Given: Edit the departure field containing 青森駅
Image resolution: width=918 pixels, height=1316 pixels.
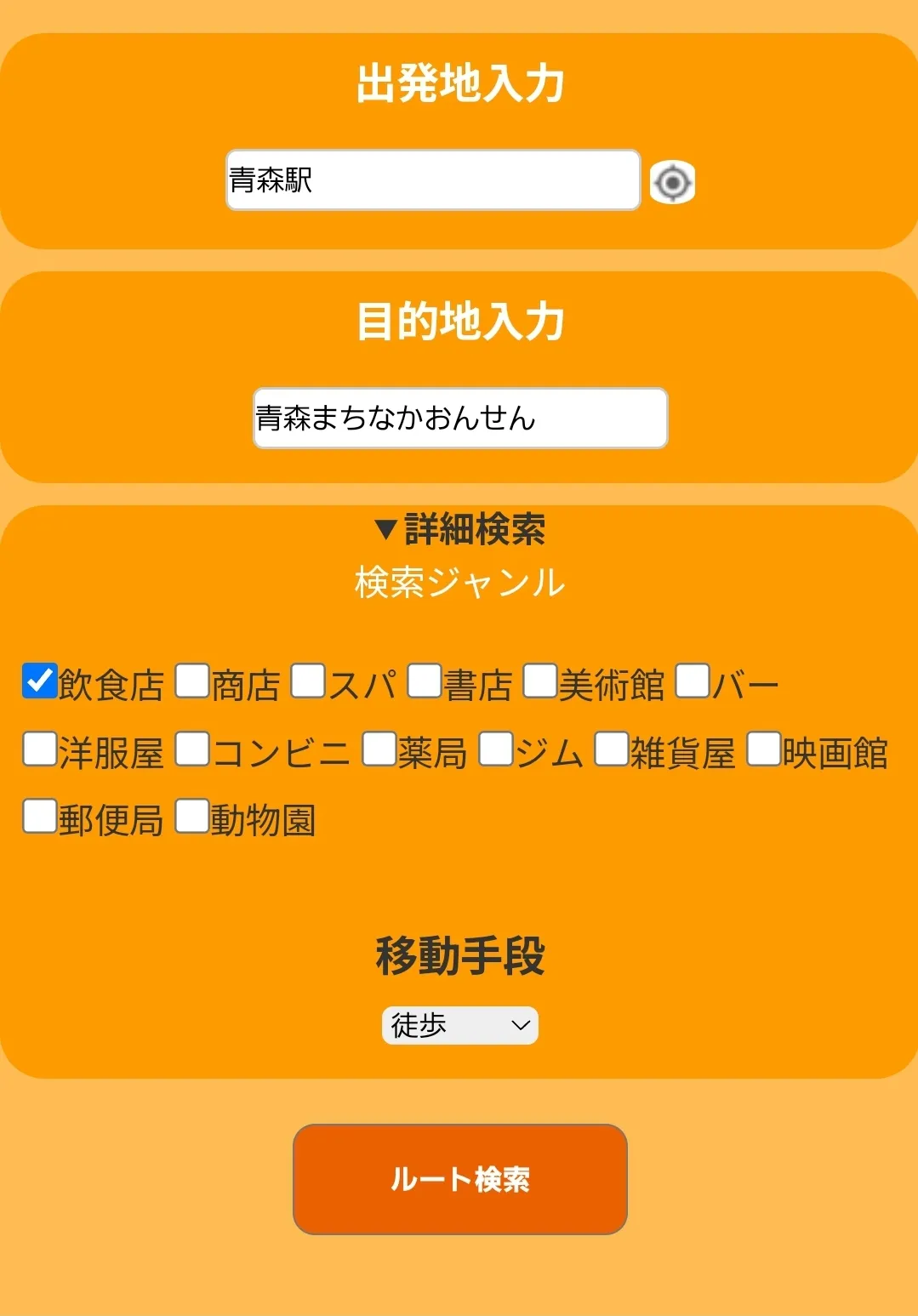Looking at the screenshot, I should (x=432, y=180).
